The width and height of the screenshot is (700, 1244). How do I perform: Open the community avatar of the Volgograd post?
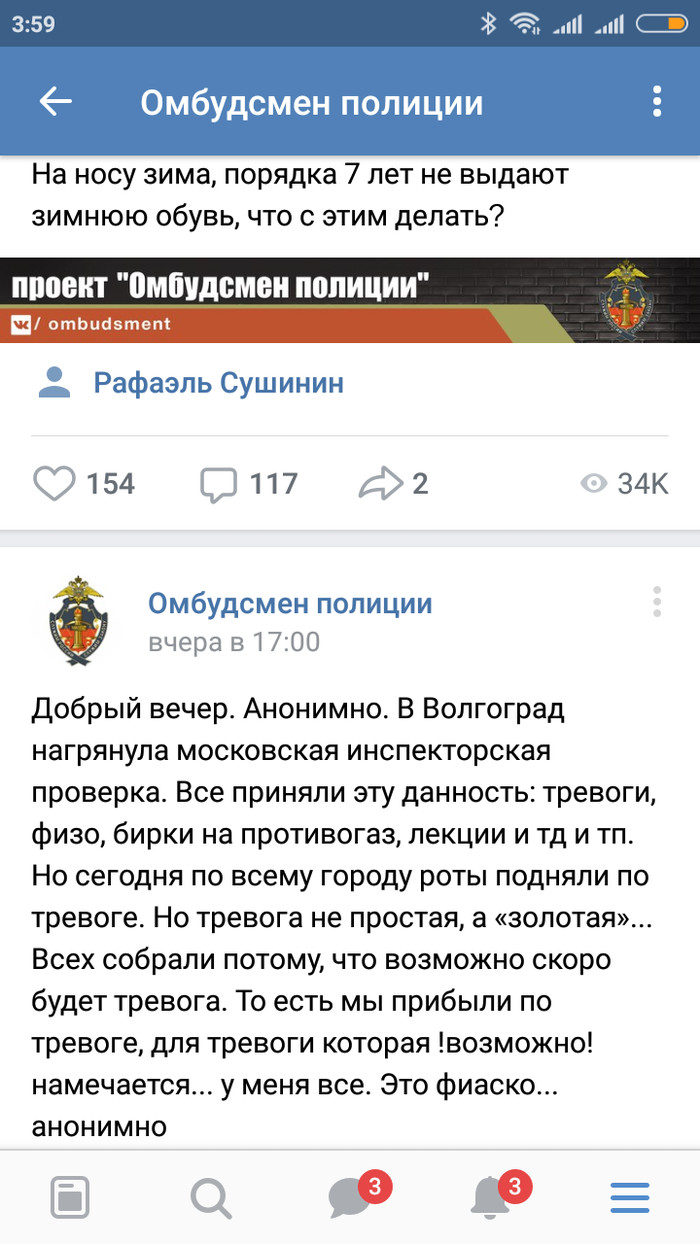pos(77,620)
